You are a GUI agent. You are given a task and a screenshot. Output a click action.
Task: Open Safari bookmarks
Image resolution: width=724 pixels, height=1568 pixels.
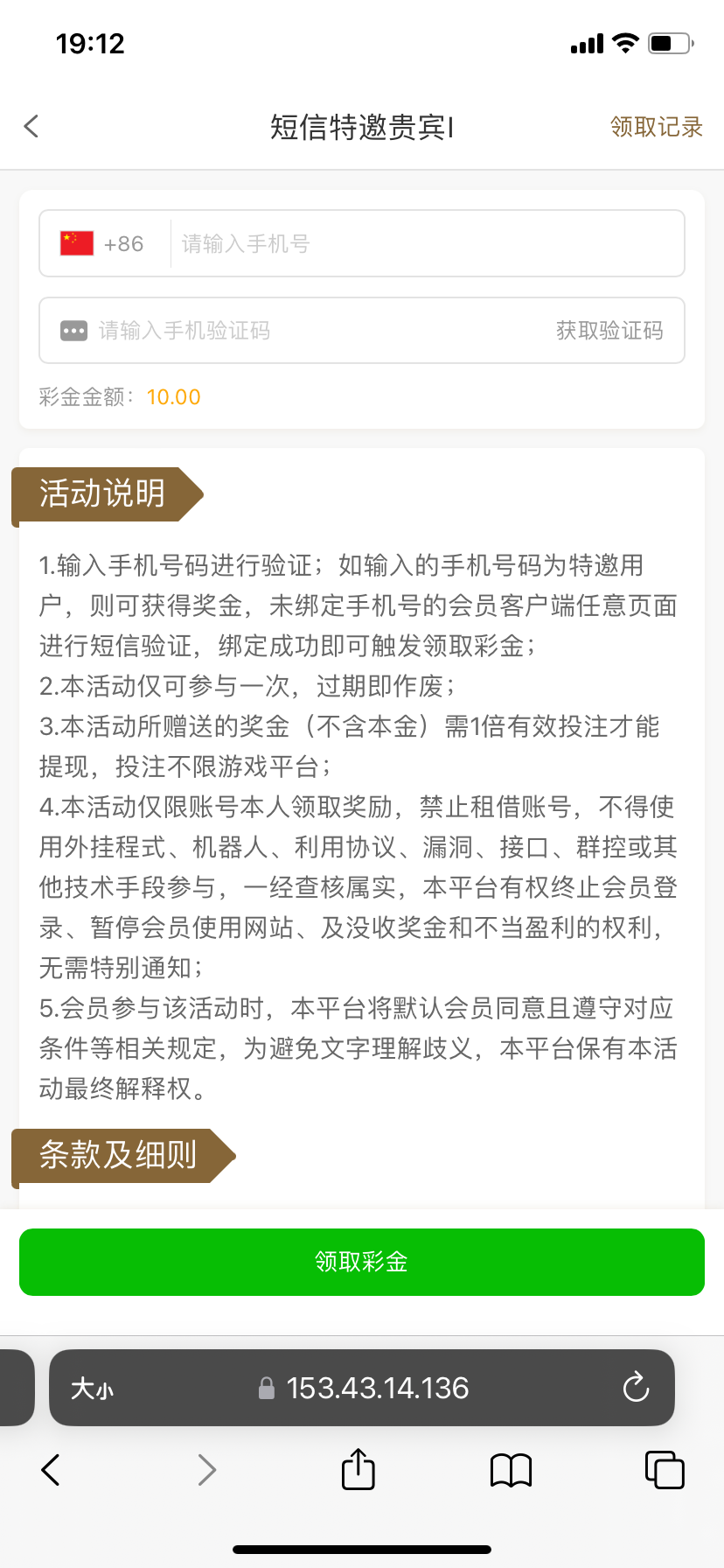[x=511, y=1470]
